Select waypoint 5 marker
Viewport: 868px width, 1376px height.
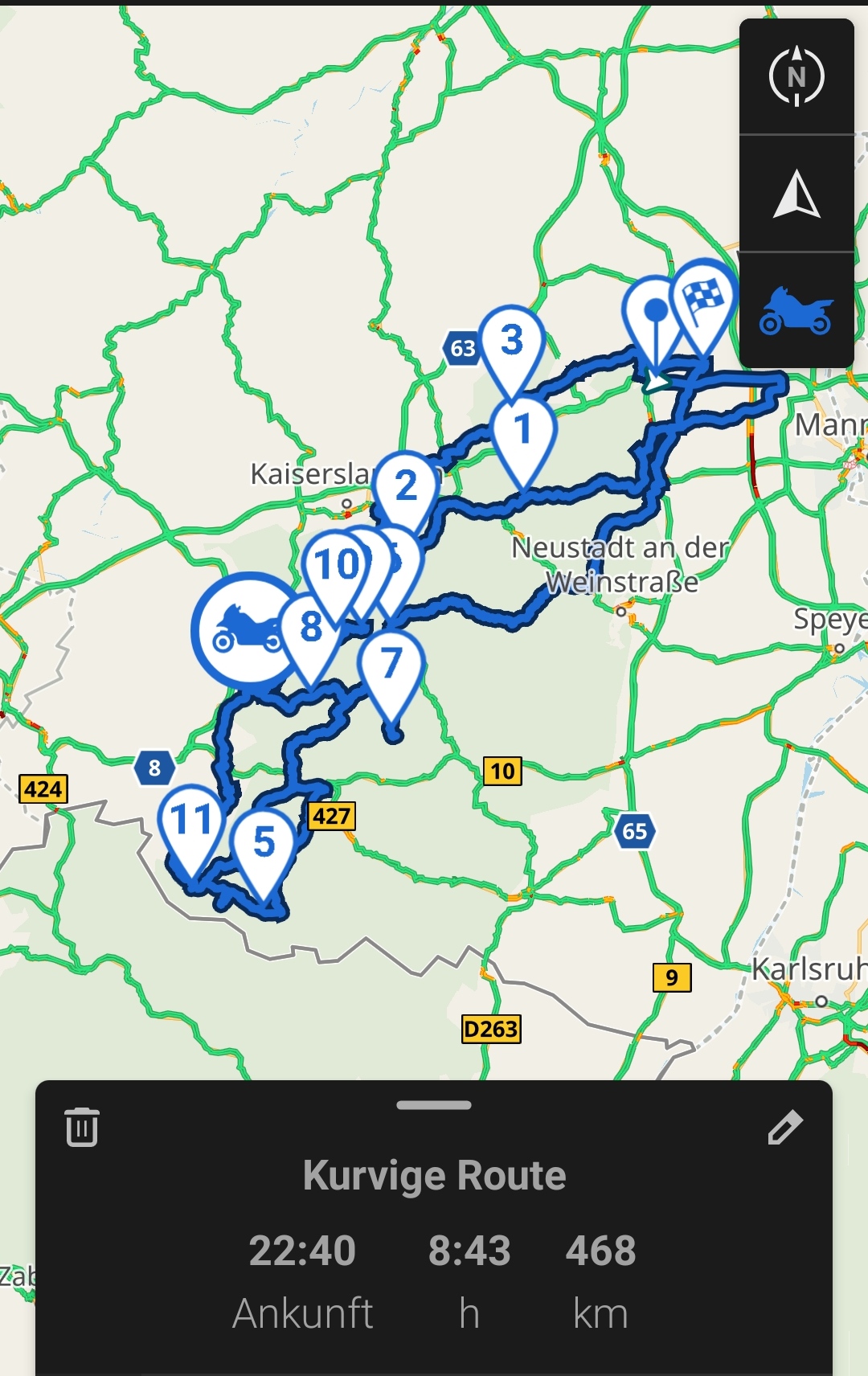point(264,842)
